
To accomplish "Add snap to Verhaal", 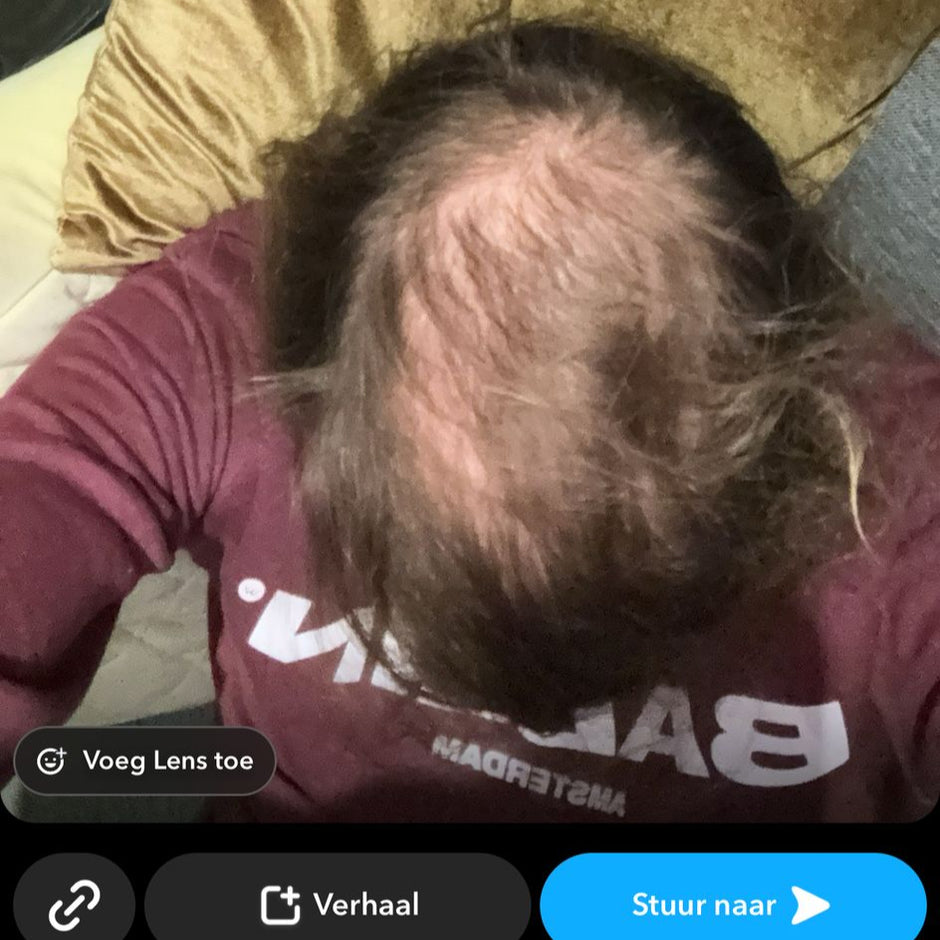I will pos(338,904).
